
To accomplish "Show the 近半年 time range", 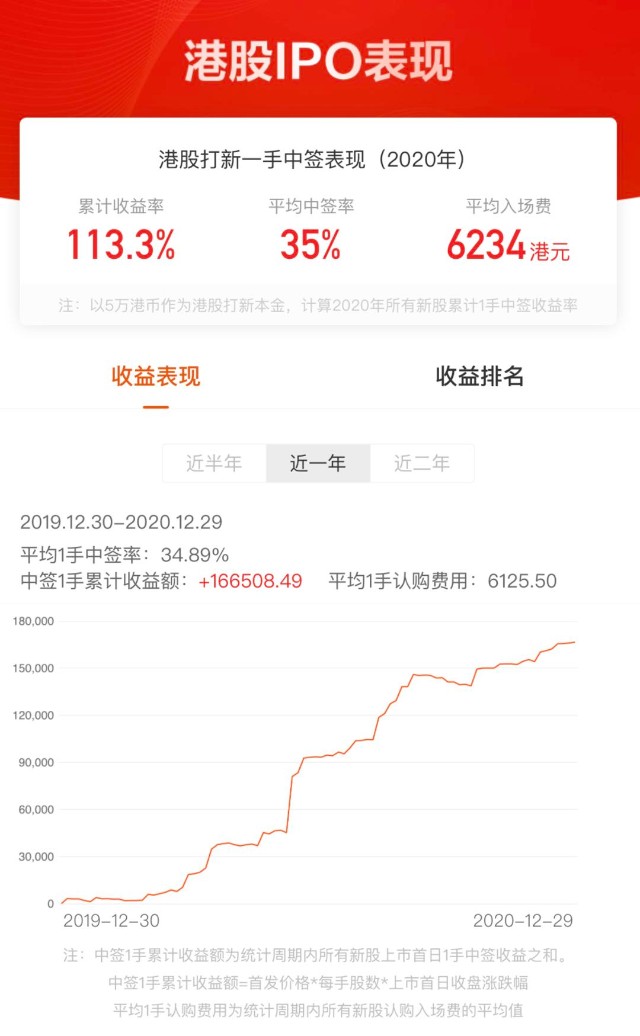I will coord(214,463).
